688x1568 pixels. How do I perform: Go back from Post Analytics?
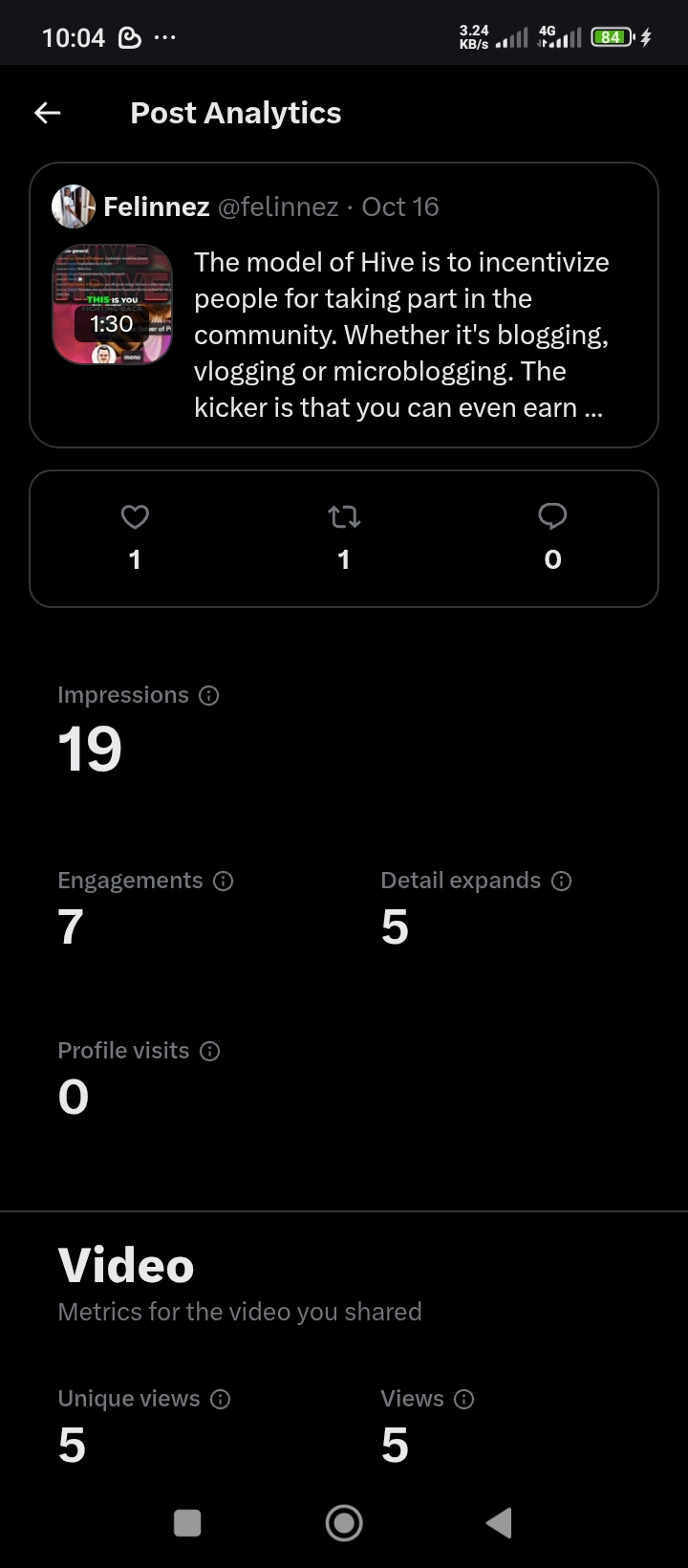[48, 114]
